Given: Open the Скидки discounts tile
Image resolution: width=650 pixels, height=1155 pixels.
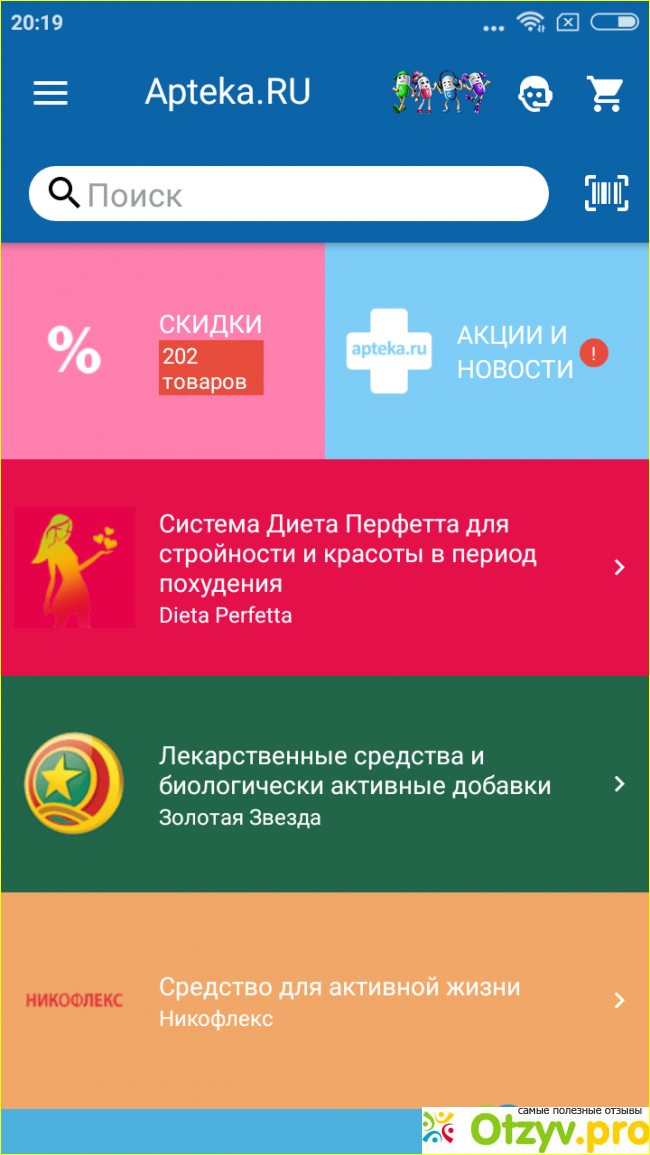Looking at the screenshot, I should (x=163, y=352).
